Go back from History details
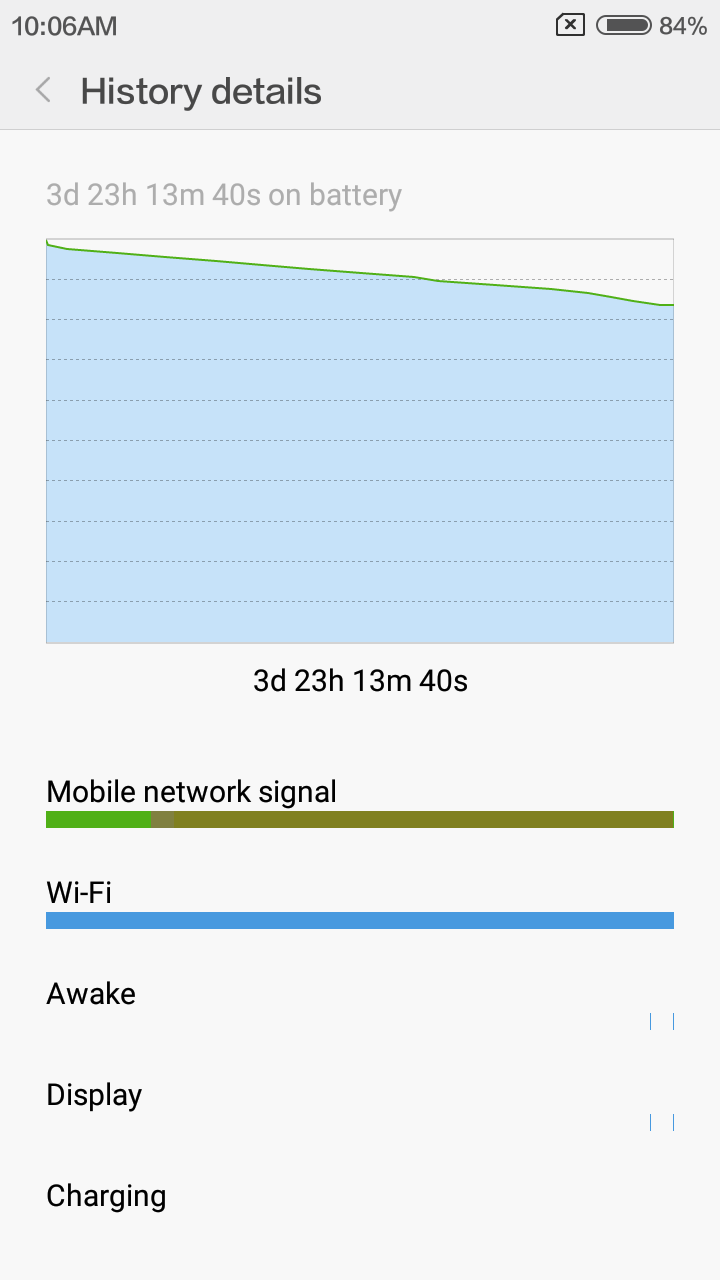Image resolution: width=720 pixels, height=1280 pixels. [x=43, y=91]
